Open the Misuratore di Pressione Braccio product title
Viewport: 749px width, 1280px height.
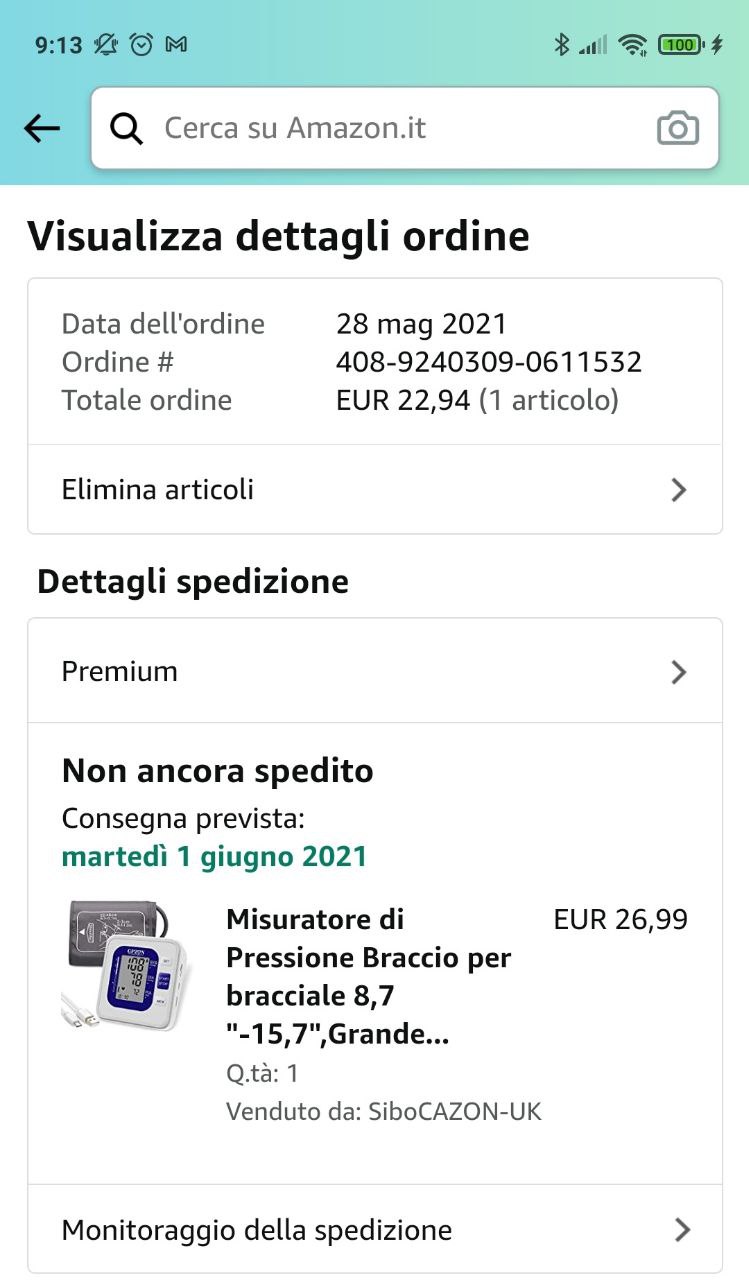pyautogui.click(x=370, y=976)
